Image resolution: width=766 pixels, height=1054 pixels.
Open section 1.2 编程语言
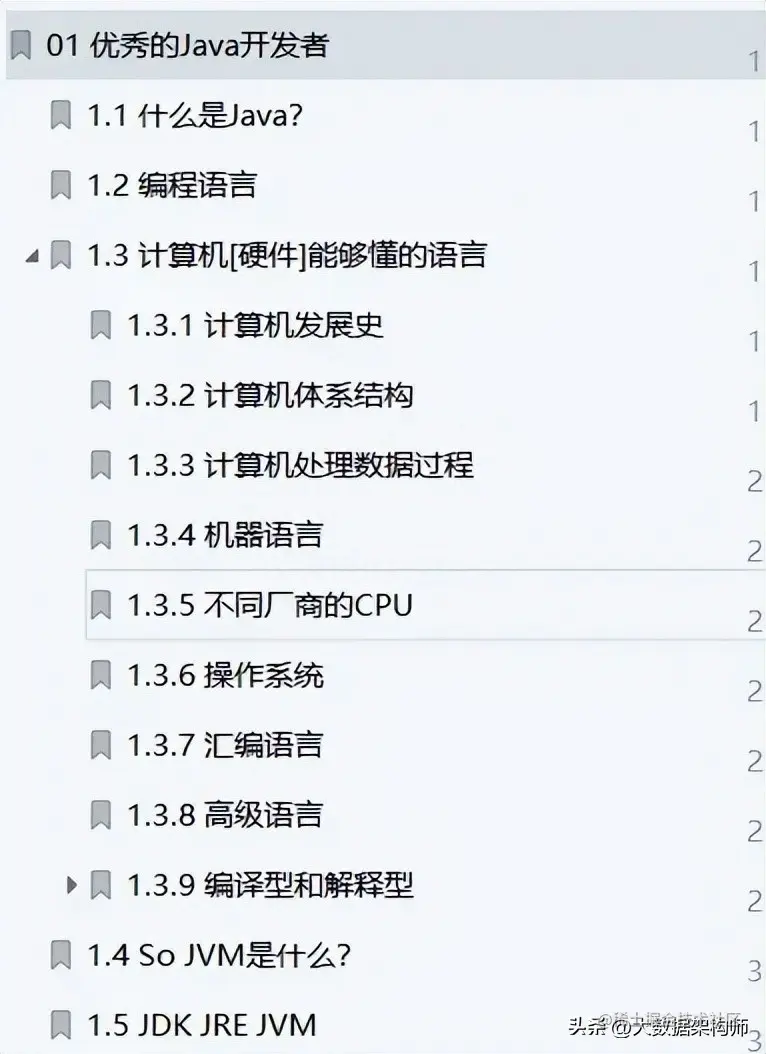pos(172,185)
